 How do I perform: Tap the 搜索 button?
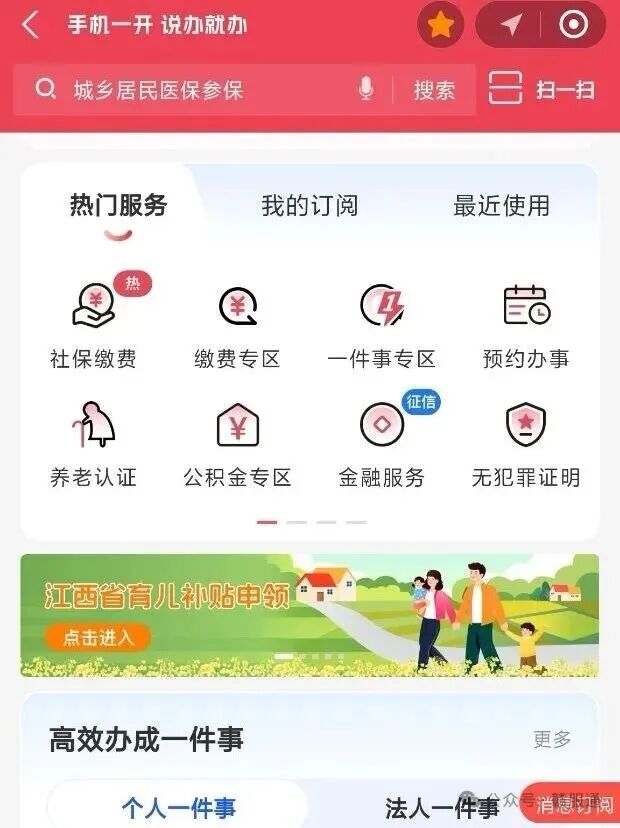pos(435,91)
